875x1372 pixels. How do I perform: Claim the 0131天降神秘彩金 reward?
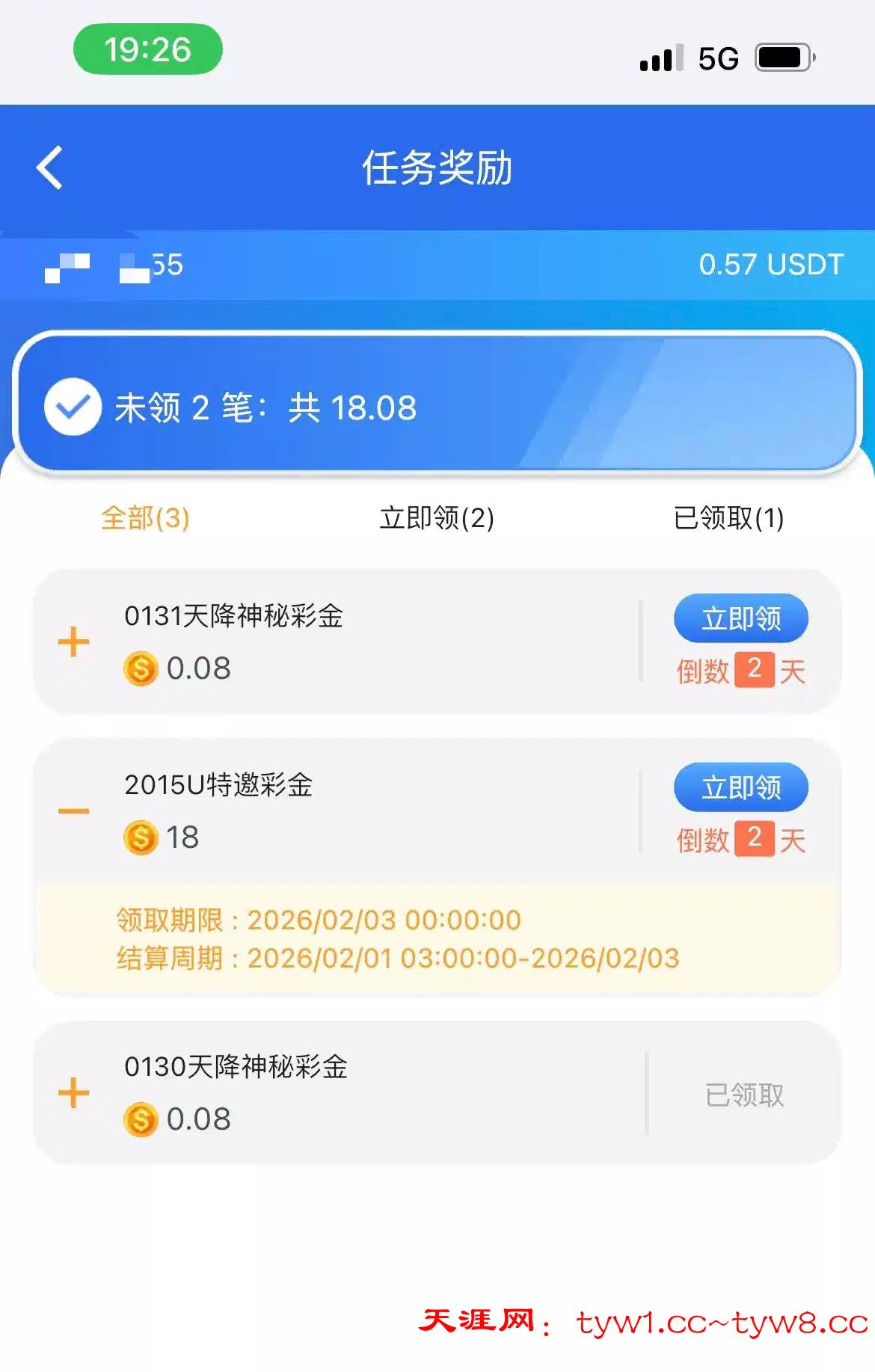click(740, 618)
